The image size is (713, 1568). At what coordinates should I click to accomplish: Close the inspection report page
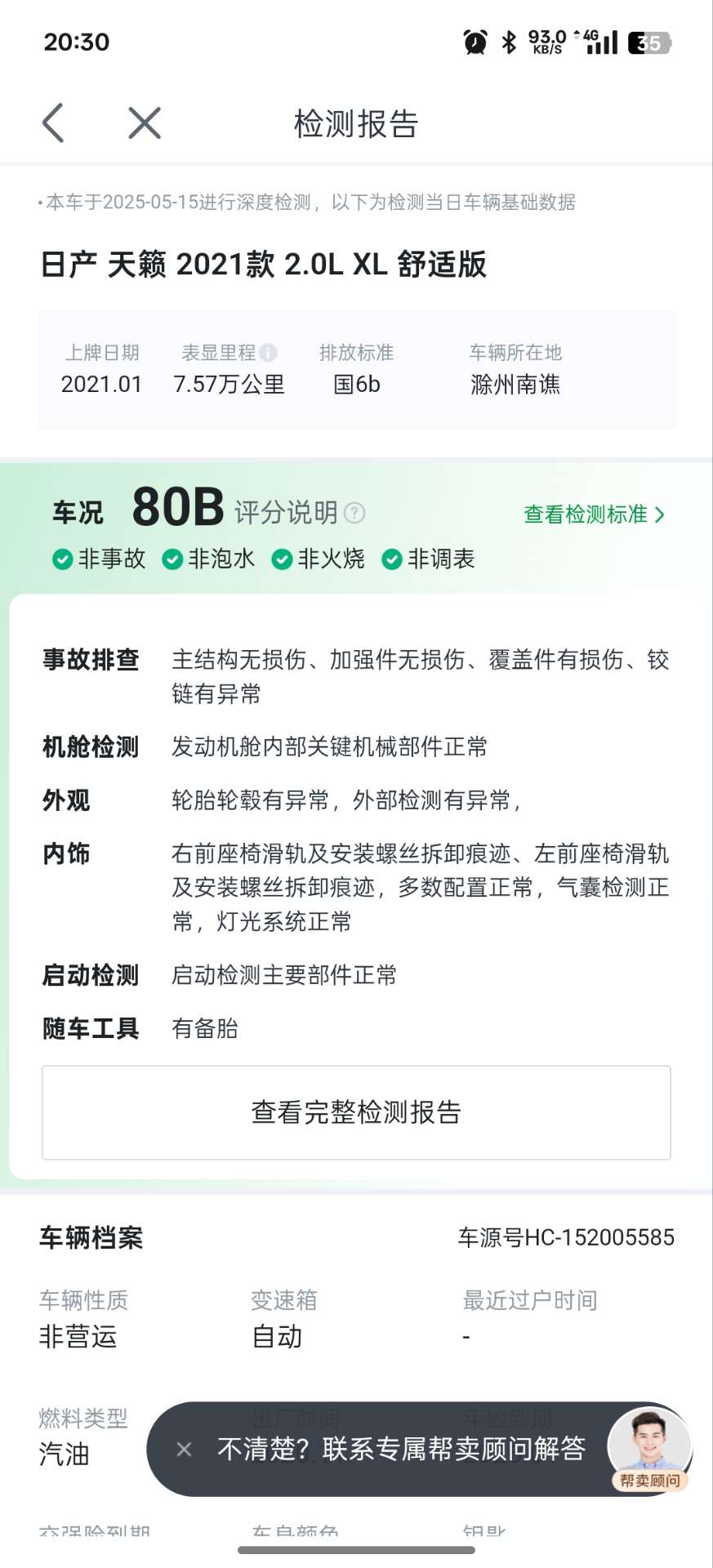click(x=145, y=123)
